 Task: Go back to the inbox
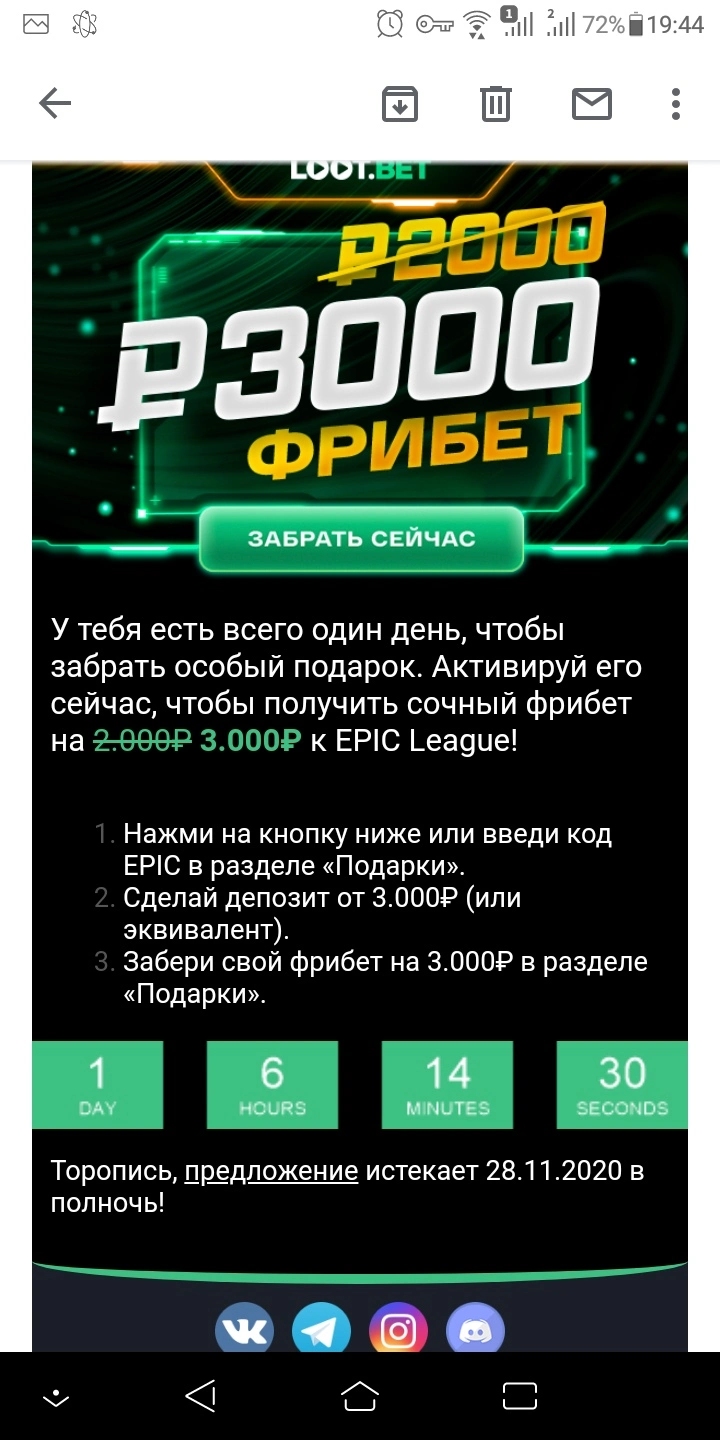(55, 103)
